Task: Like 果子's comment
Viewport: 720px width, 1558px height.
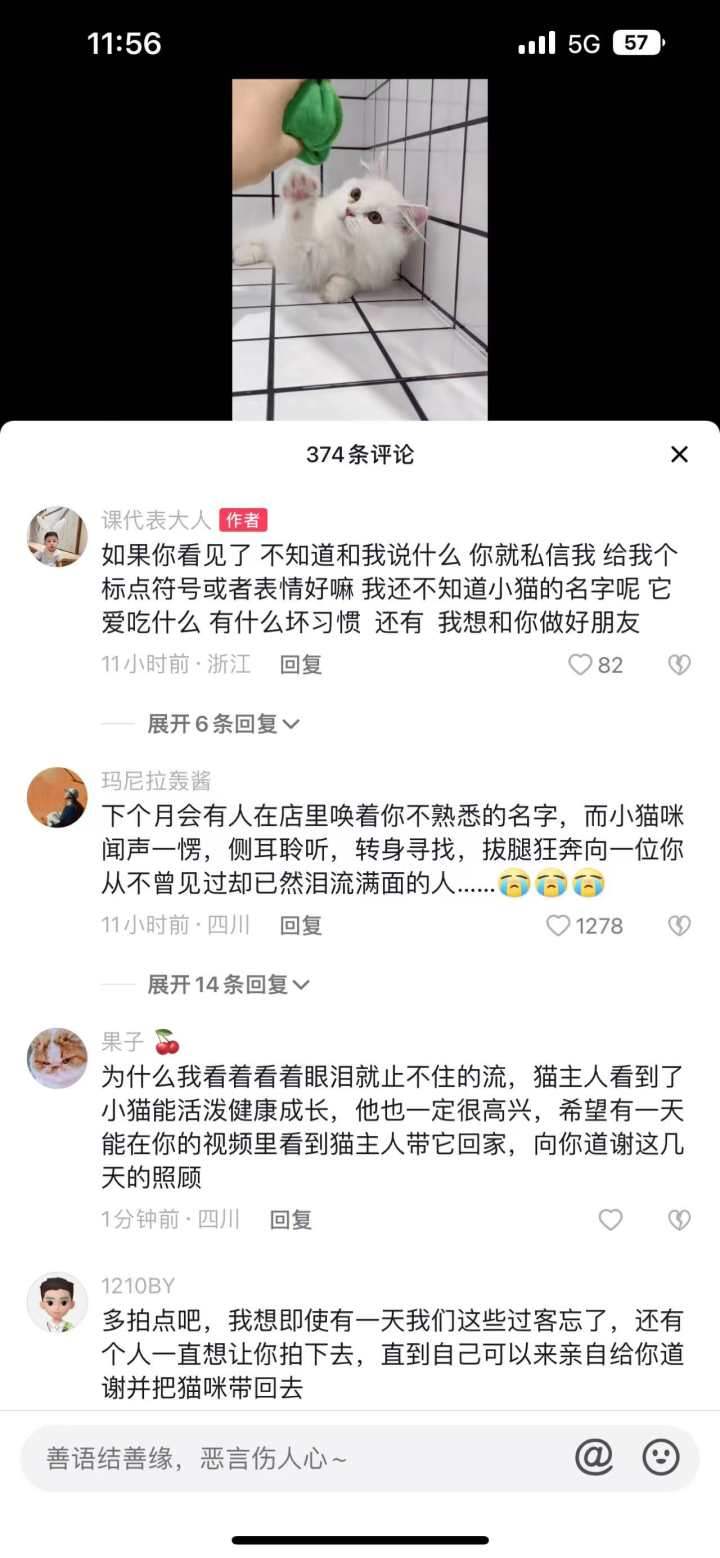Action: pos(610,1219)
